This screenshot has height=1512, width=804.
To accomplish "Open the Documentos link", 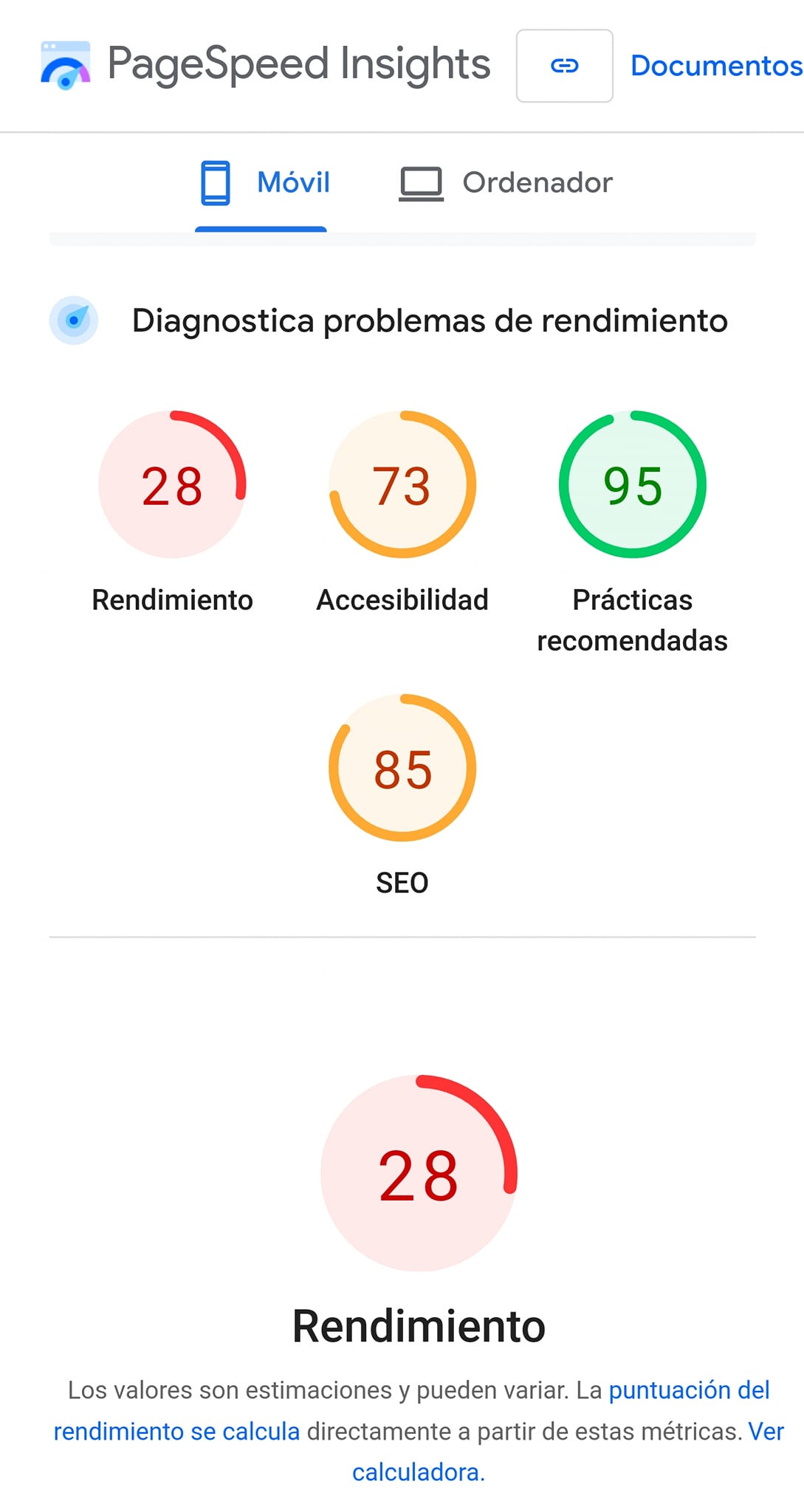I will point(711,65).
